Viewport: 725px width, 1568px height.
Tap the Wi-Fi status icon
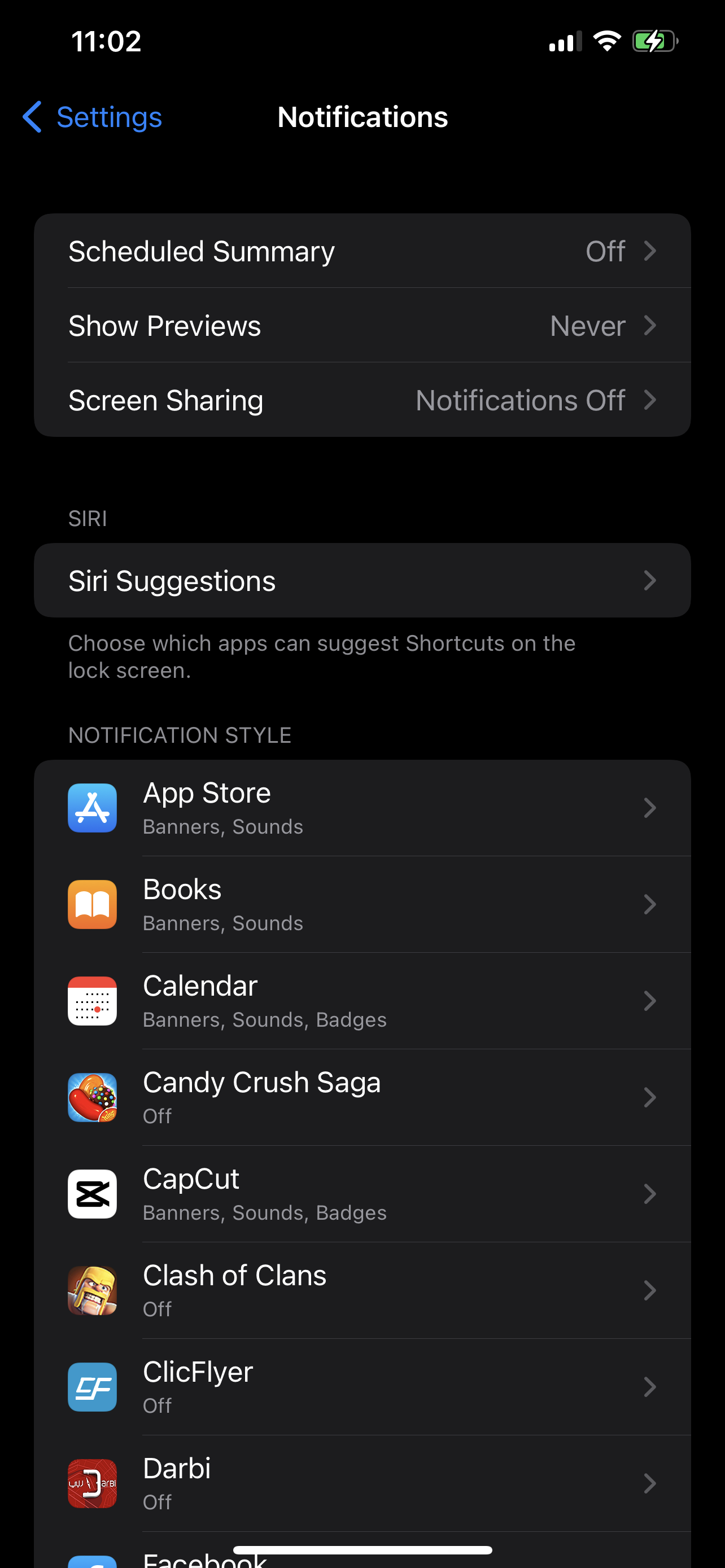point(606,40)
